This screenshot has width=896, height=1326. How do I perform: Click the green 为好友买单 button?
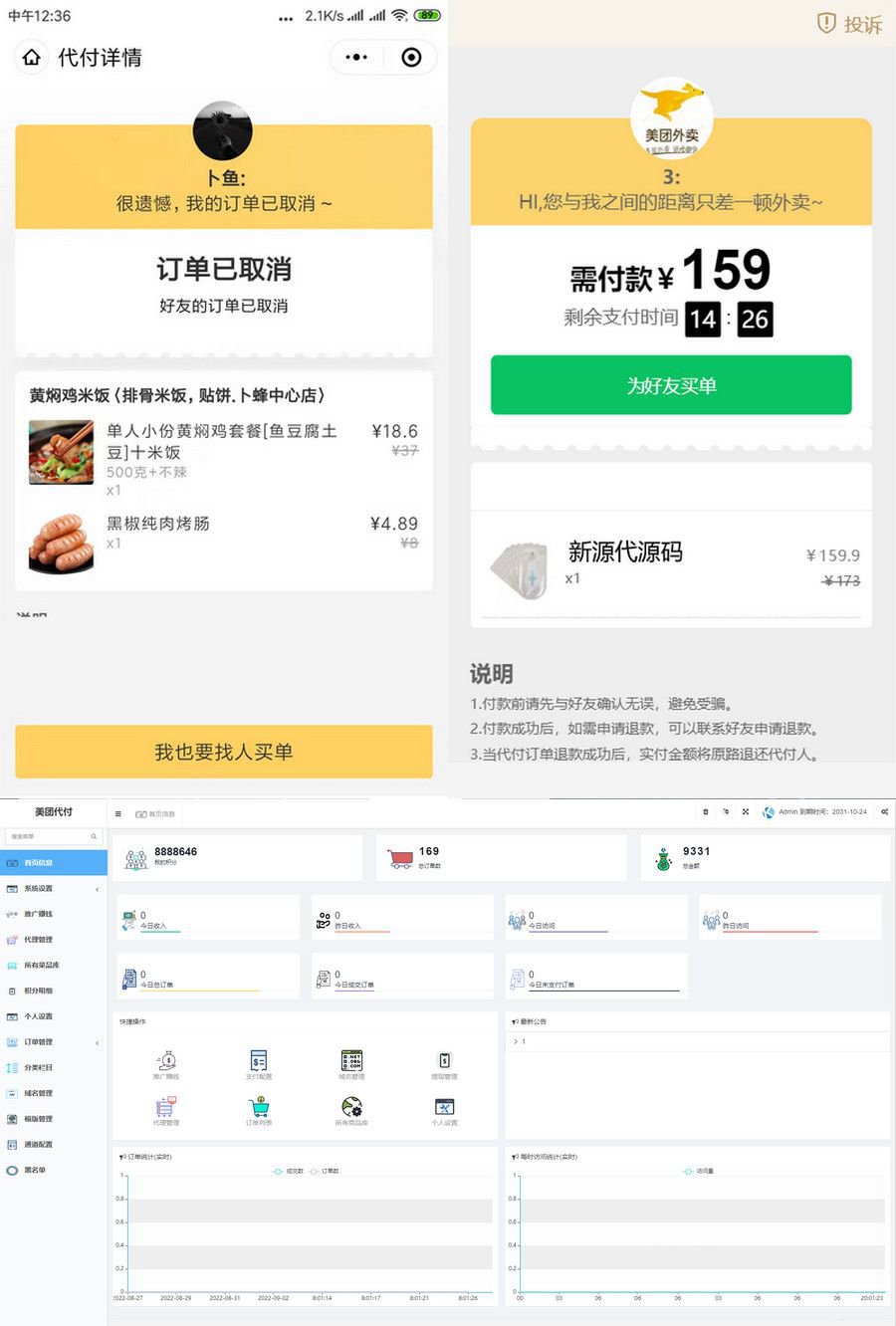671,385
